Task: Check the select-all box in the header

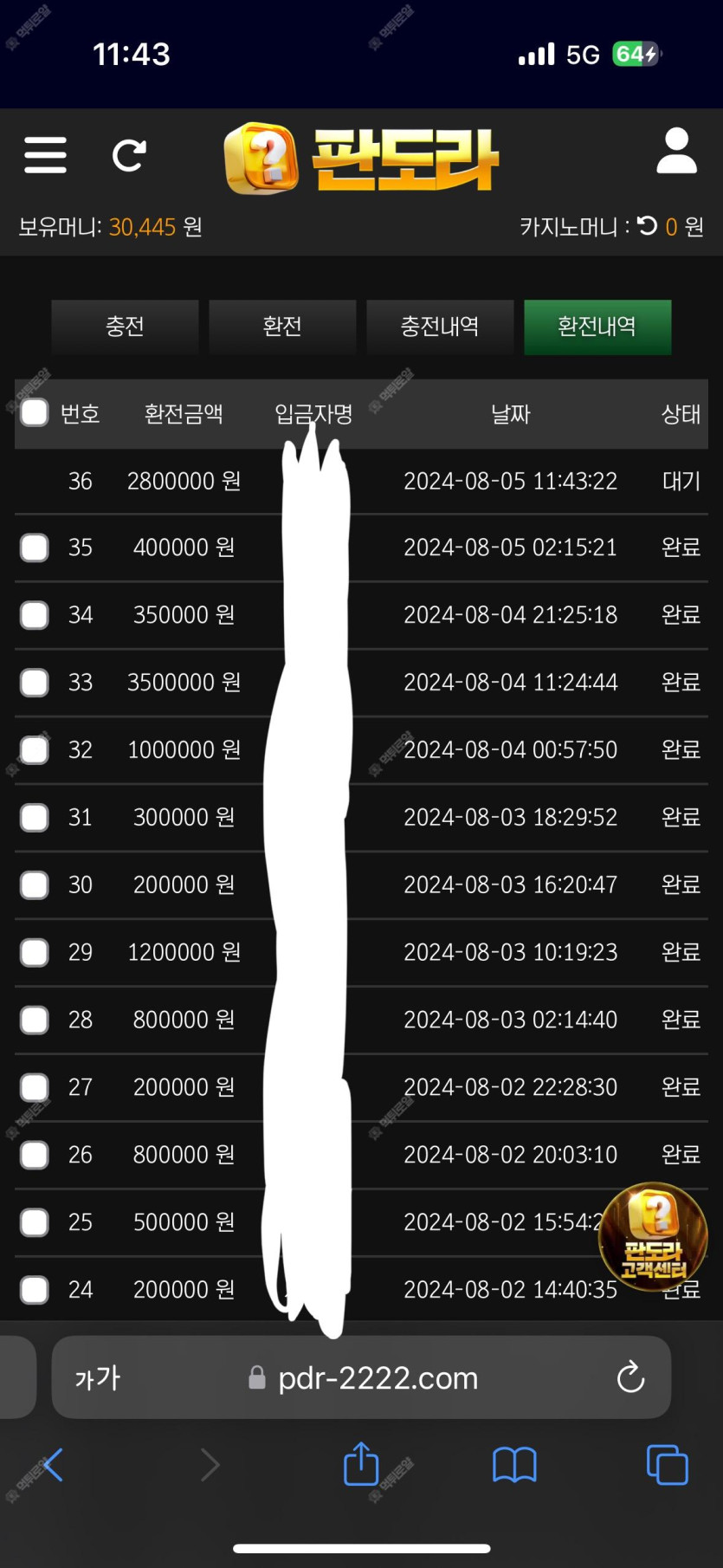Action: coord(35,412)
